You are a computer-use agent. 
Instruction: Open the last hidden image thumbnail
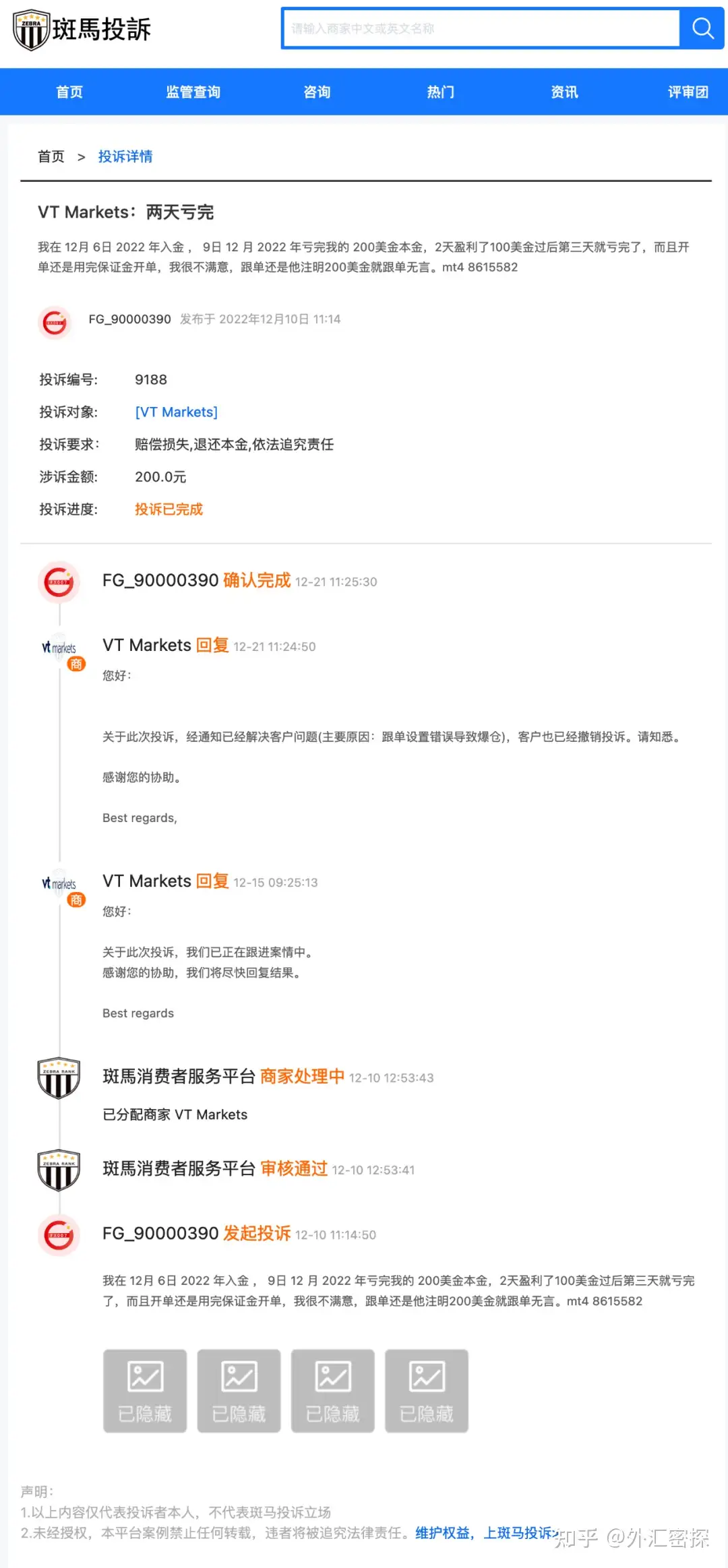pyautogui.click(x=427, y=1391)
